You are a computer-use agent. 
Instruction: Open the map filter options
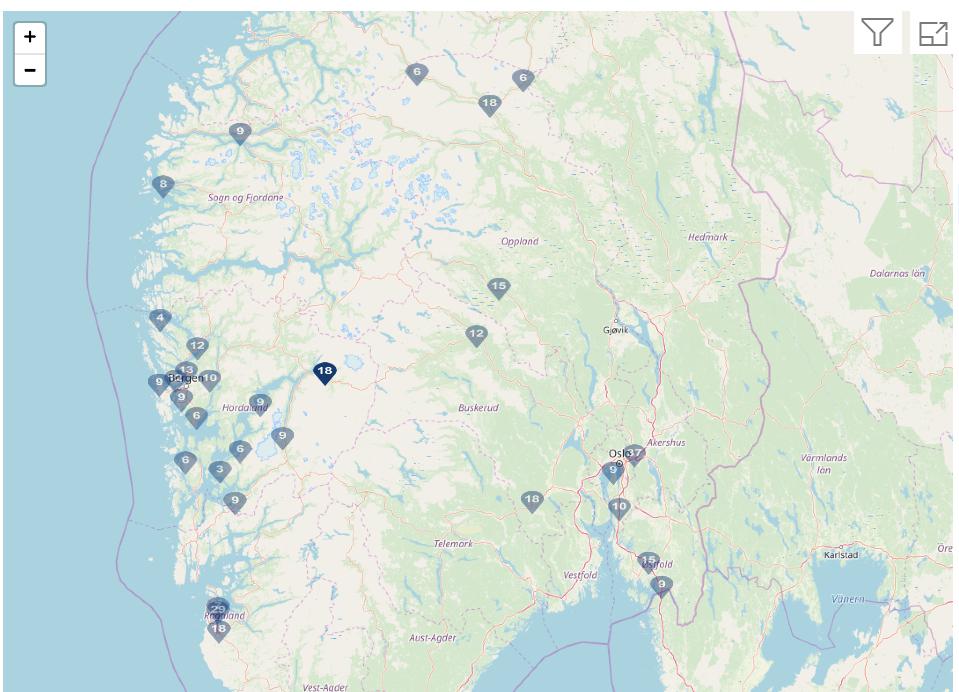pyautogui.click(x=877, y=33)
